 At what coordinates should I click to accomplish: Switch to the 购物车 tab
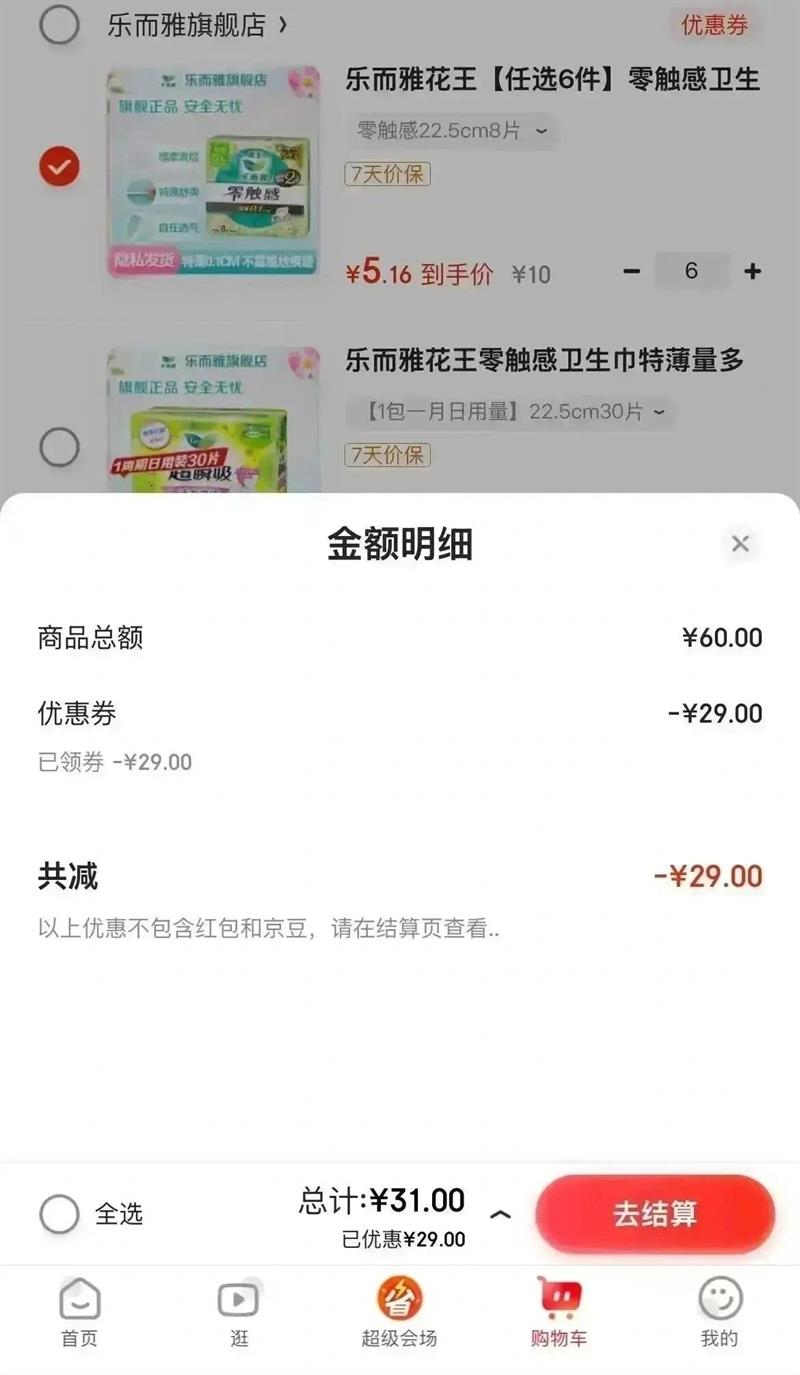559,1312
